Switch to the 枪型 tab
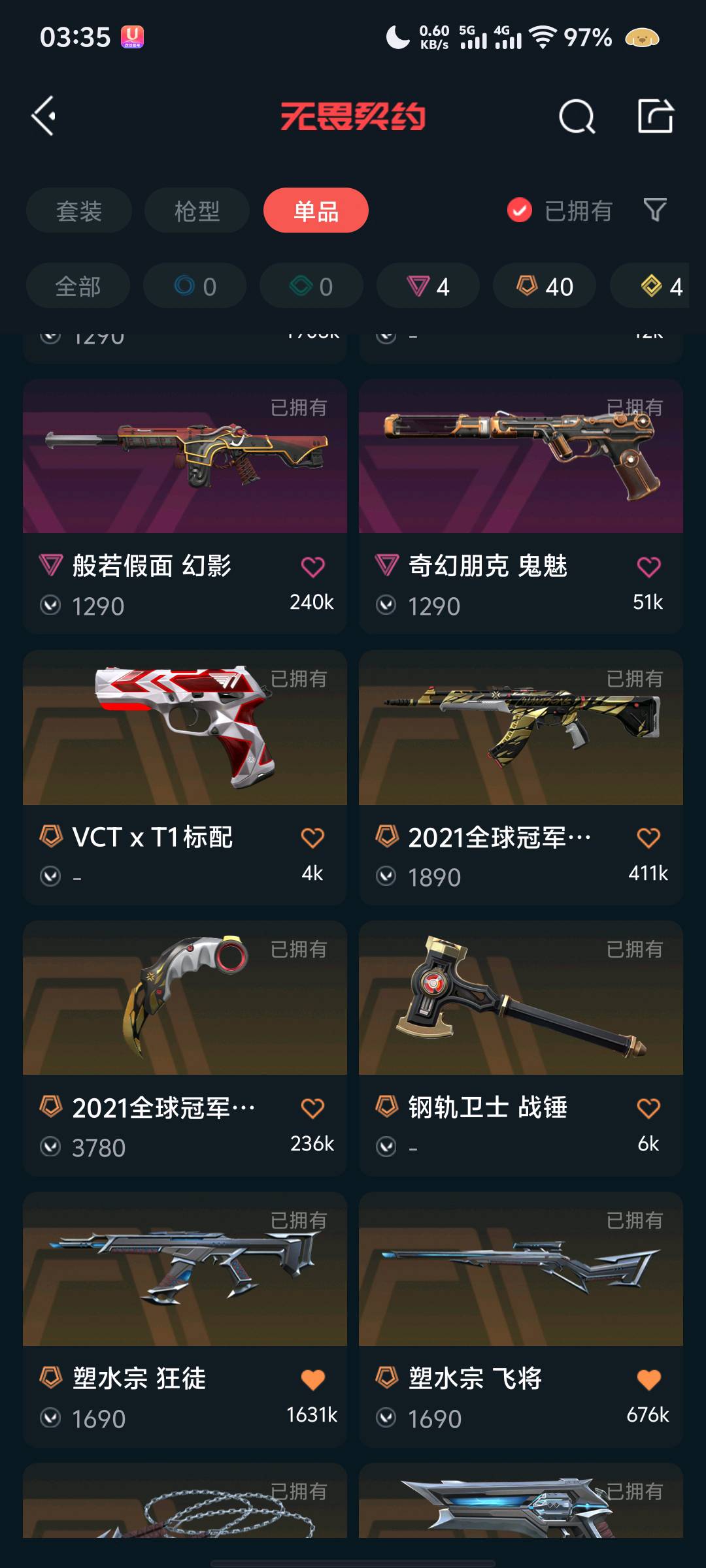Image resolution: width=706 pixels, height=1568 pixels. [x=197, y=210]
